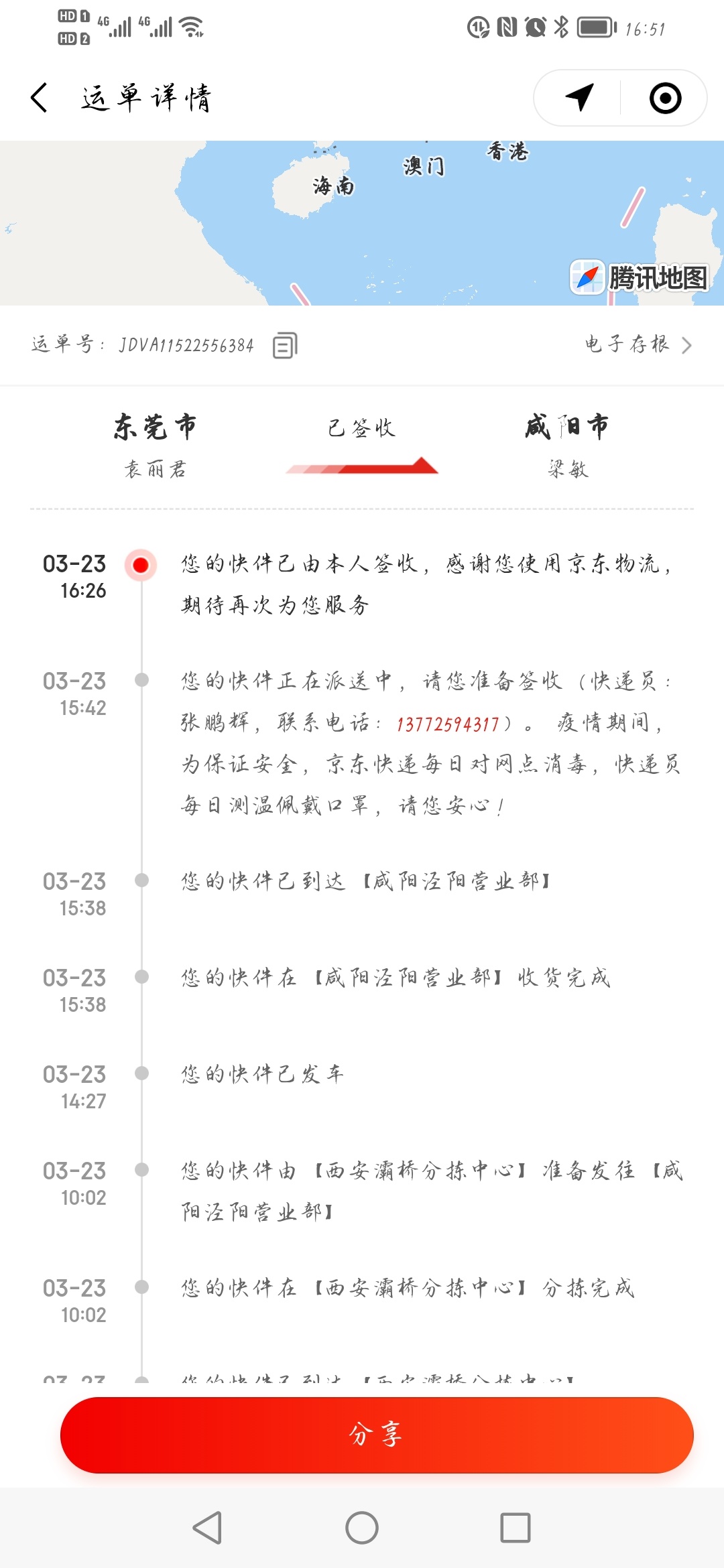Tap the red 分享 share button

pyautogui.click(x=377, y=1435)
